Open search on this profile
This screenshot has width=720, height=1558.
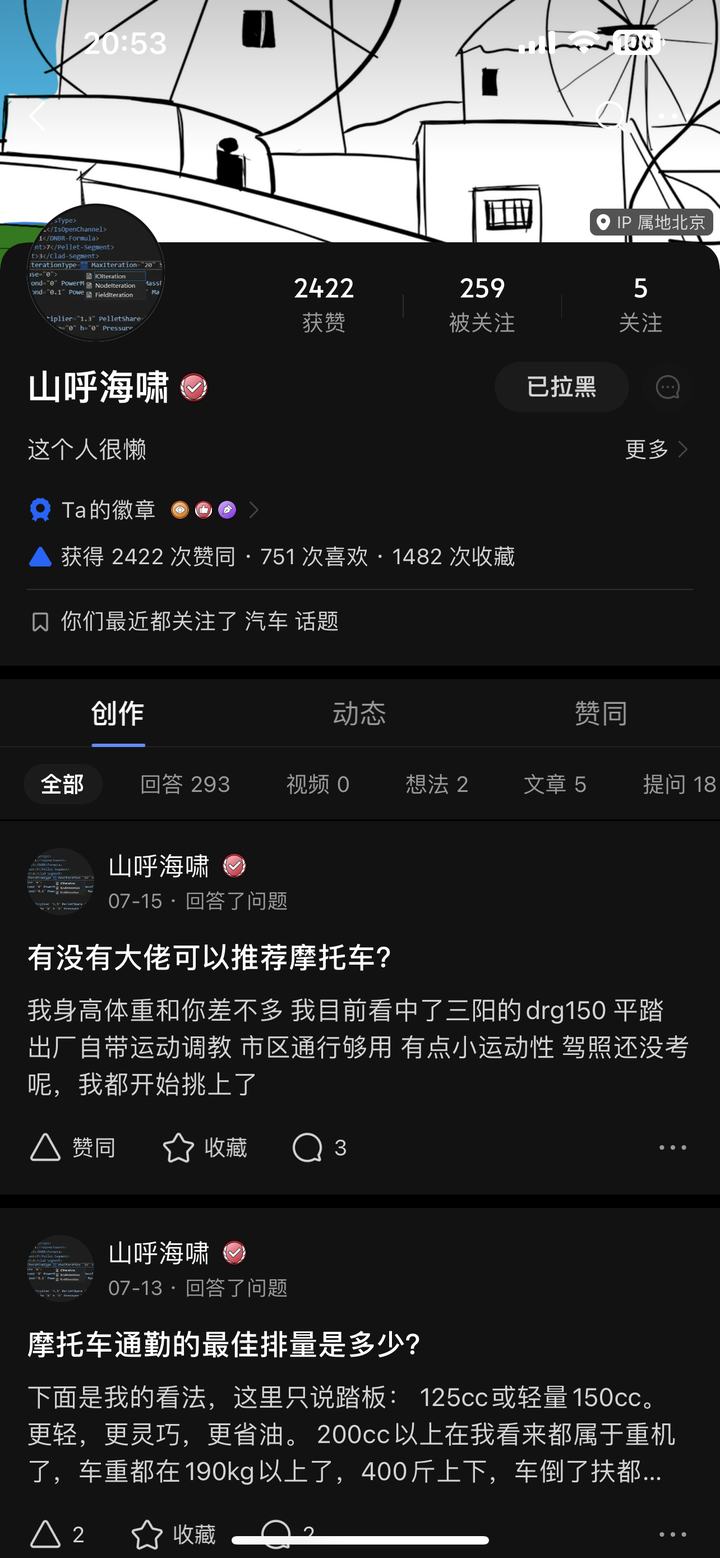click(x=612, y=116)
